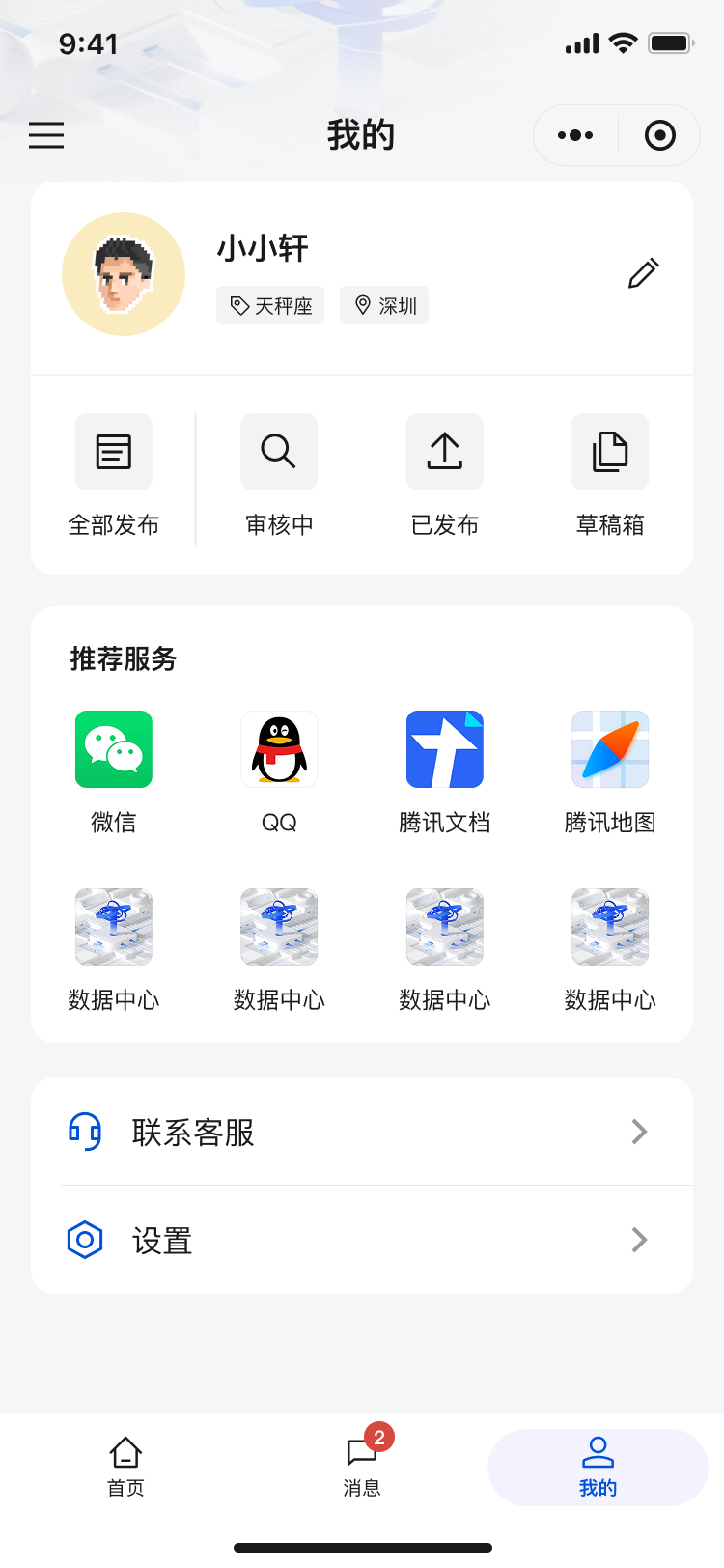
Task: Switch to the 消息 tab
Action: (x=362, y=1467)
